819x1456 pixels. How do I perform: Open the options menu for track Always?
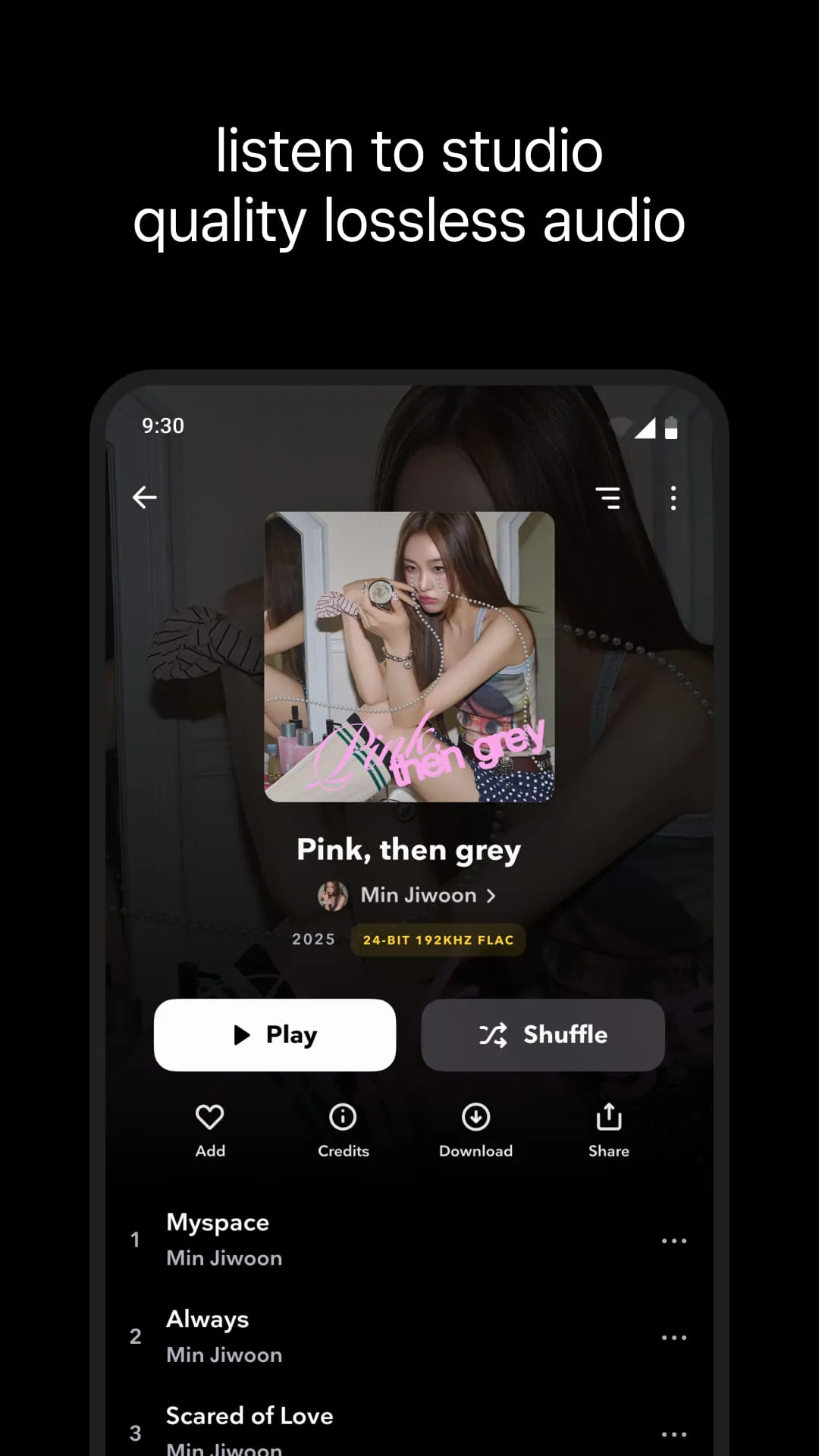(674, 1337)
